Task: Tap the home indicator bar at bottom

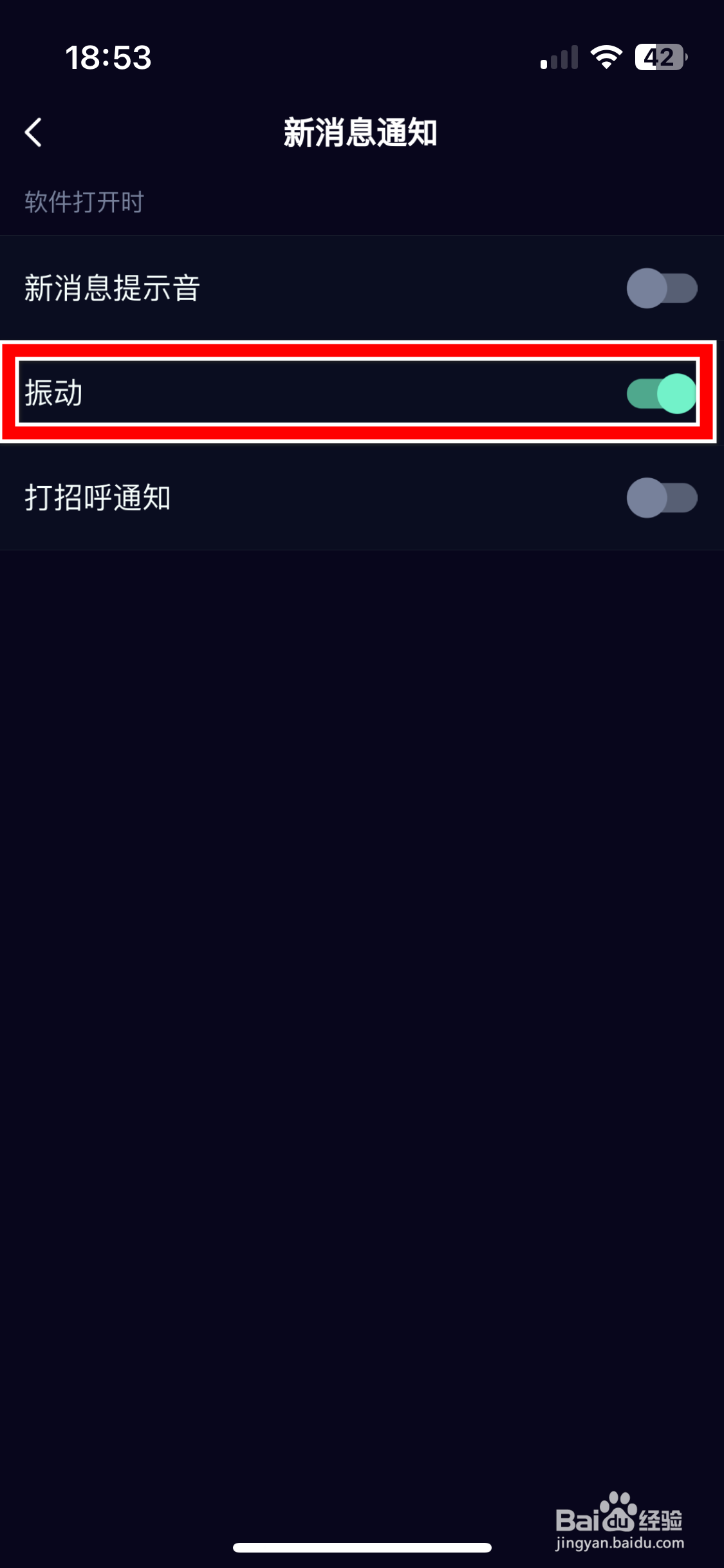Action: point(362,1547)
